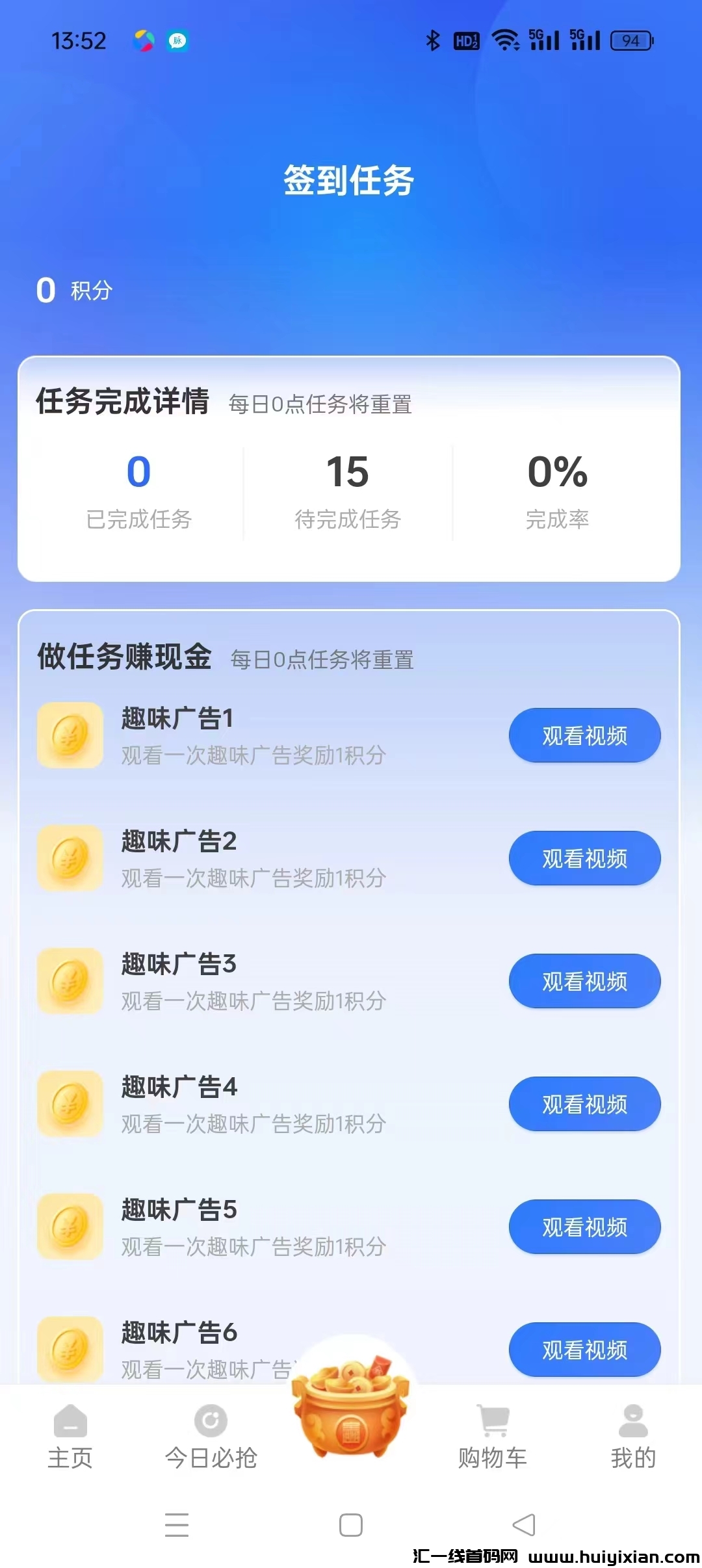Go to the system home screen
The image size is (702, 1568).
351,1525
